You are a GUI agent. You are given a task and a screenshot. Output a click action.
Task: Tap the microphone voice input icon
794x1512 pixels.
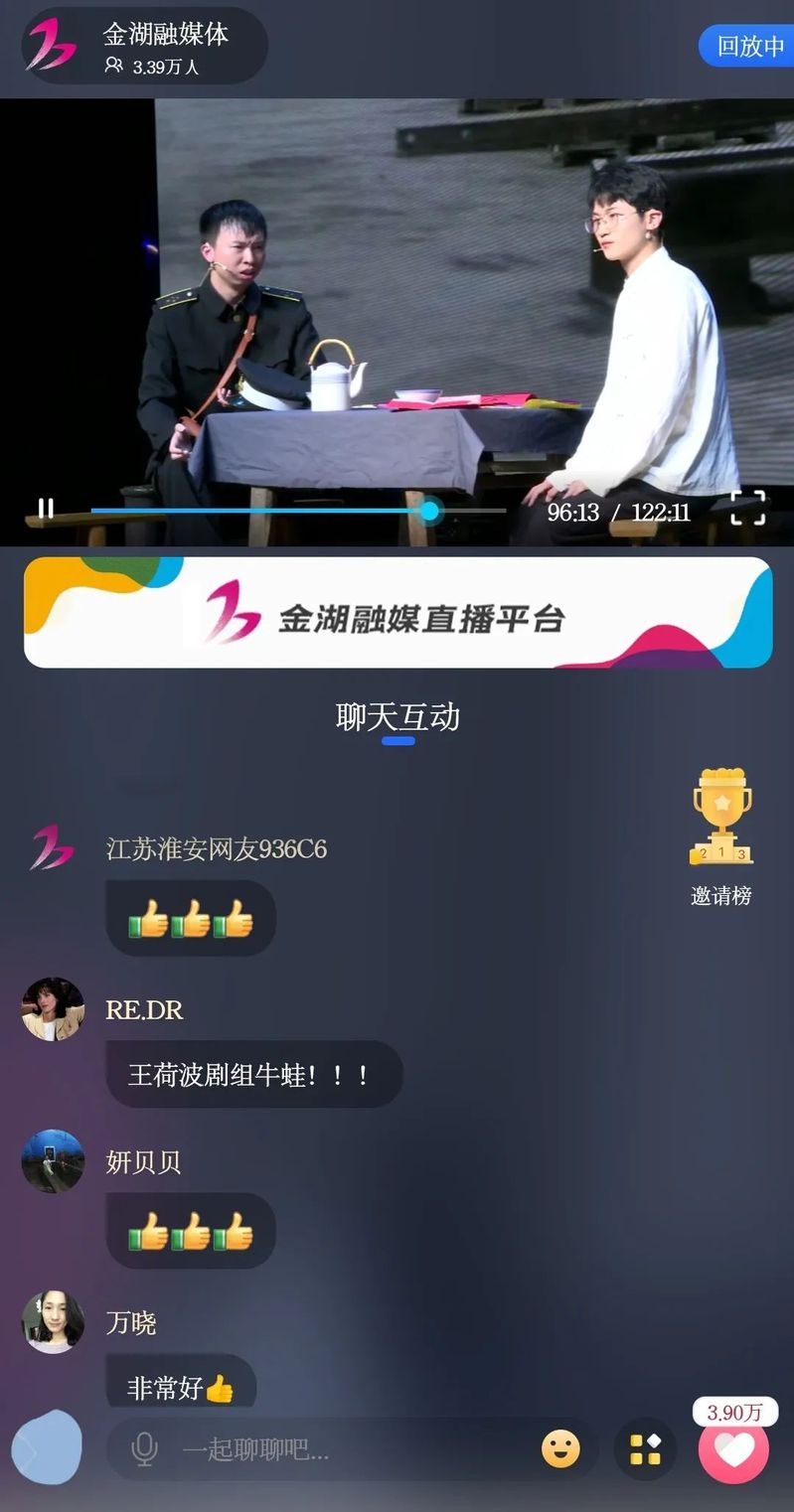pos(144,1449)
